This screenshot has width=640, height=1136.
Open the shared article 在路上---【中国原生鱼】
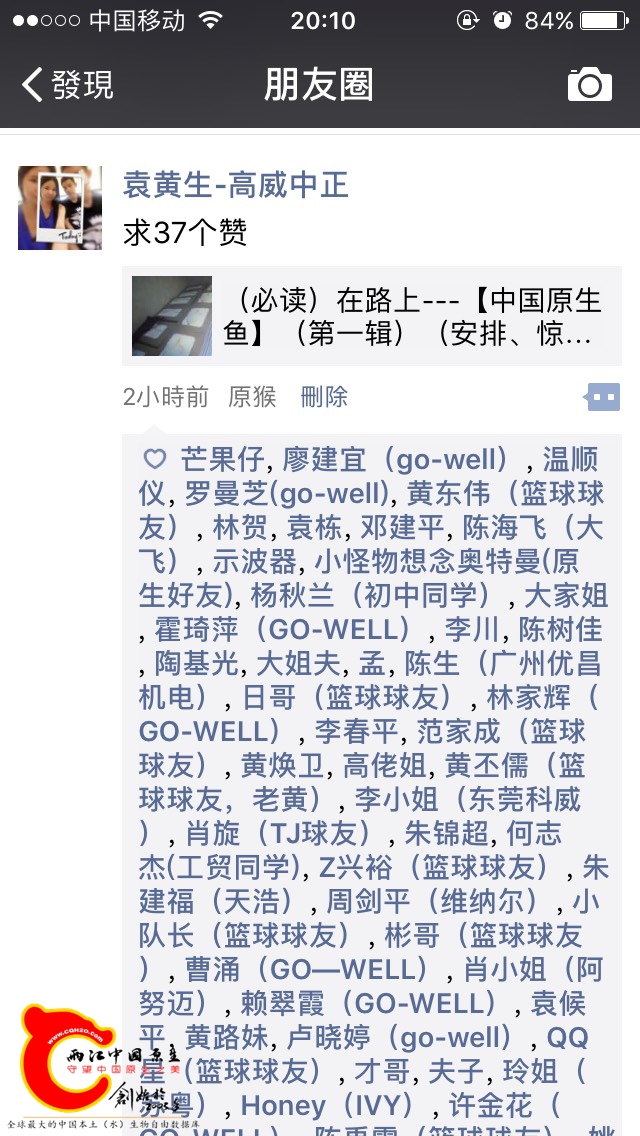(x=372, y=316)
